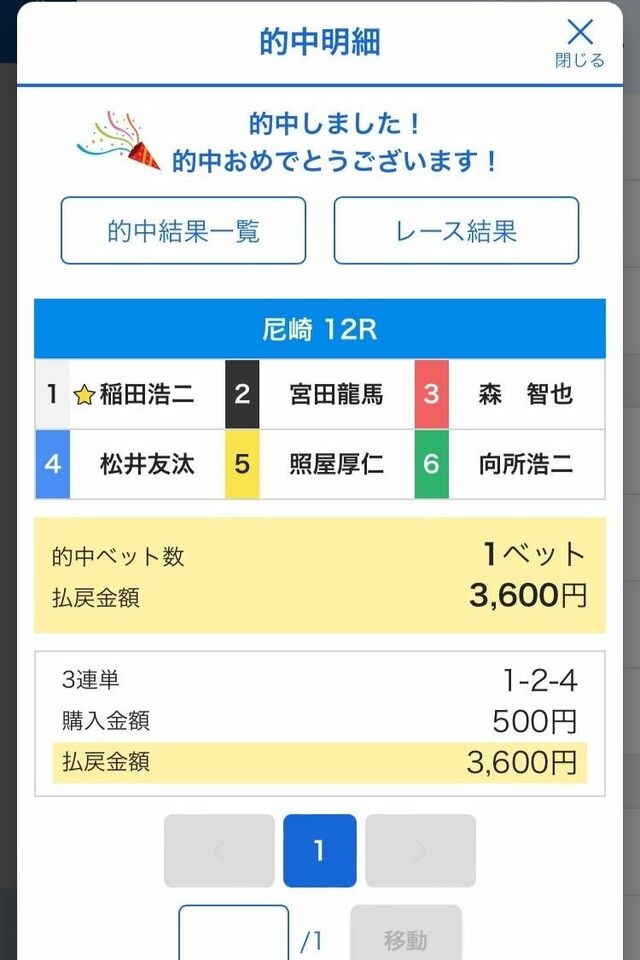Viewport: 640px width, 960px height.
Task: Open 的中結果一覧 button
Action: 183,231
